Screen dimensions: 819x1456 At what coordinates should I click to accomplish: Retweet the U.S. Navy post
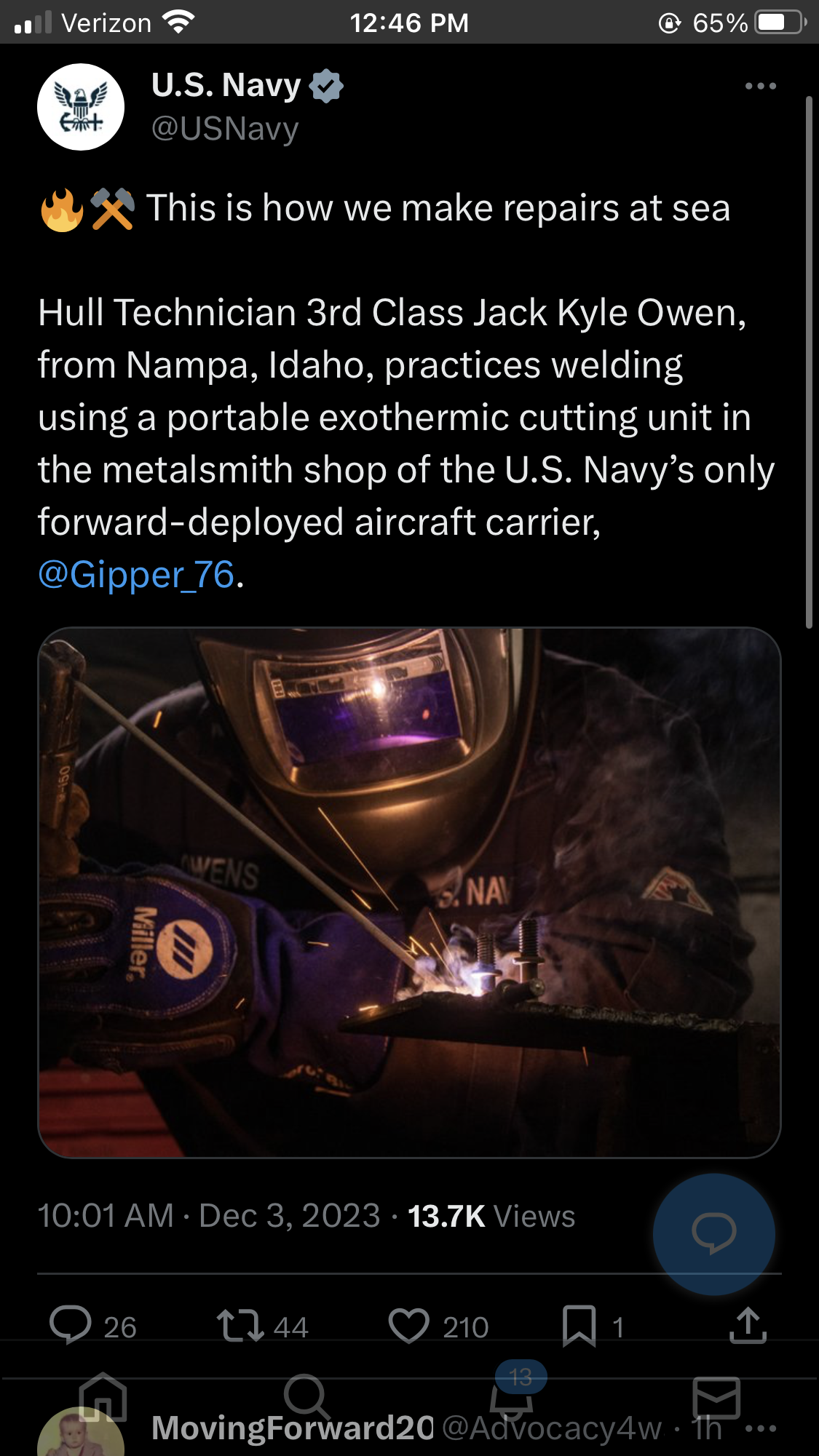pyautogui.click(x=240, y=1325)
